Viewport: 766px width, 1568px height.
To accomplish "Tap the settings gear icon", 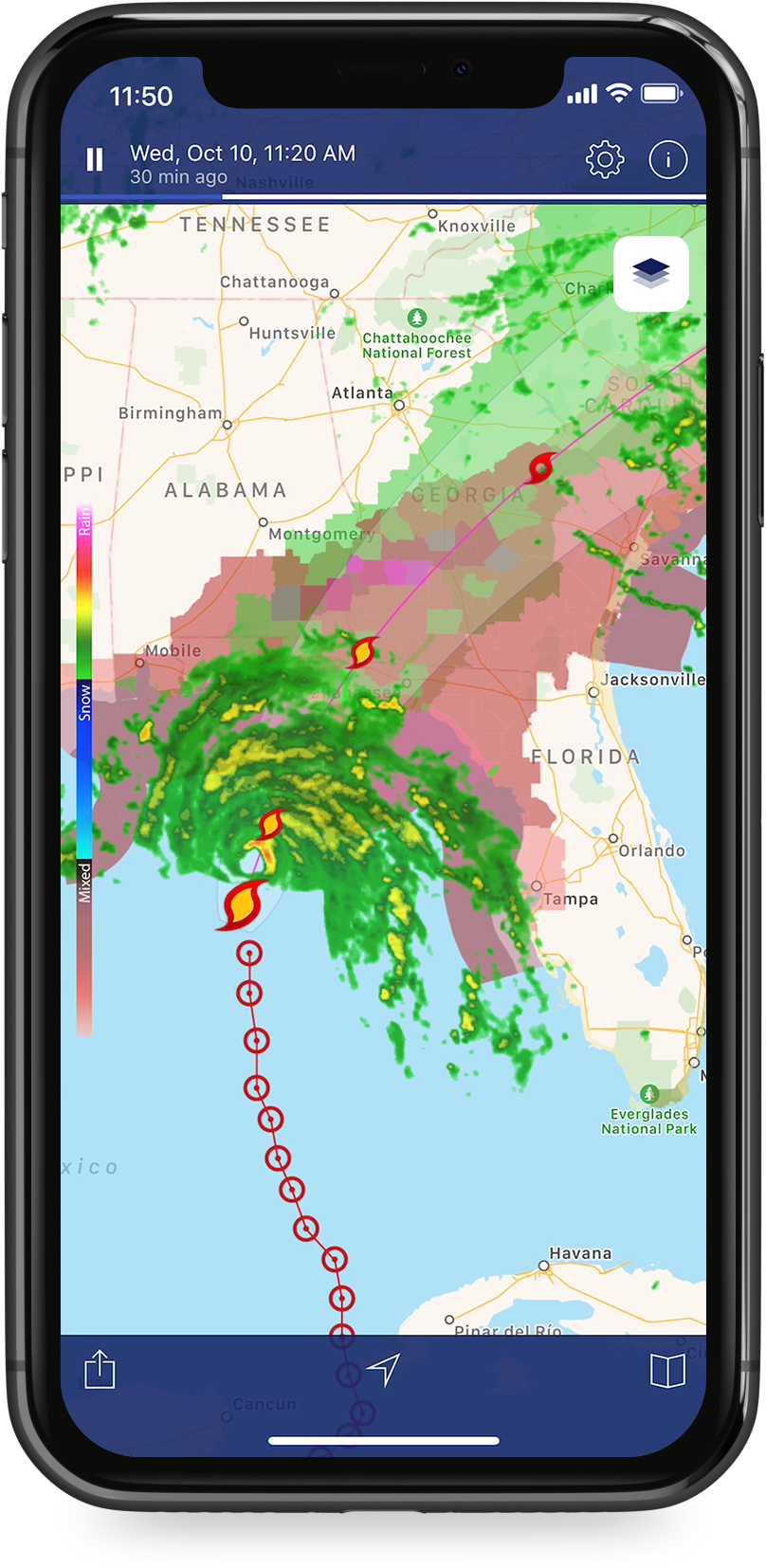I will click(605, 159).
